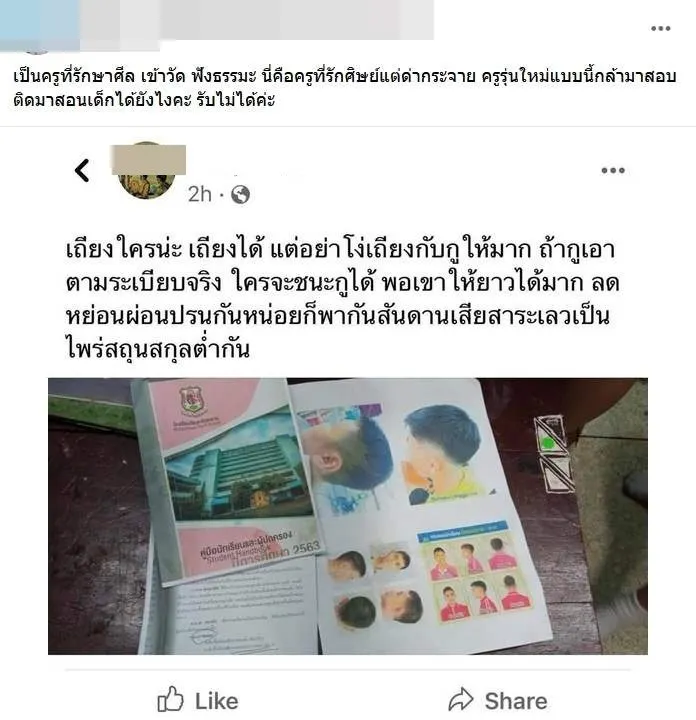Screen dimensions: 696x720
Task: Like this post
Action: click(198, 699)
